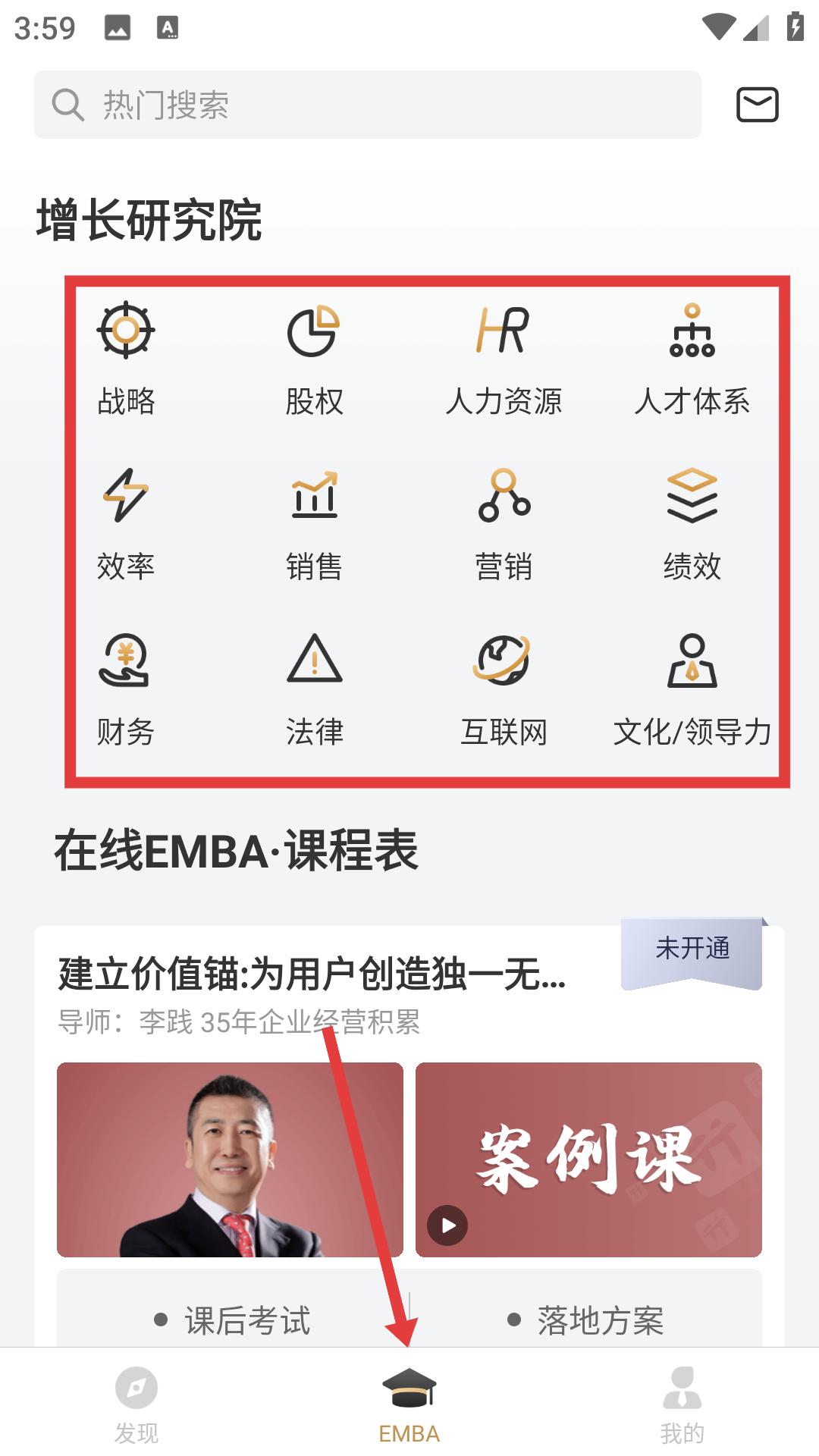Switch to the 发现 tab
This screenshot has width=819, height=1456.
(x=136, y=1403)
